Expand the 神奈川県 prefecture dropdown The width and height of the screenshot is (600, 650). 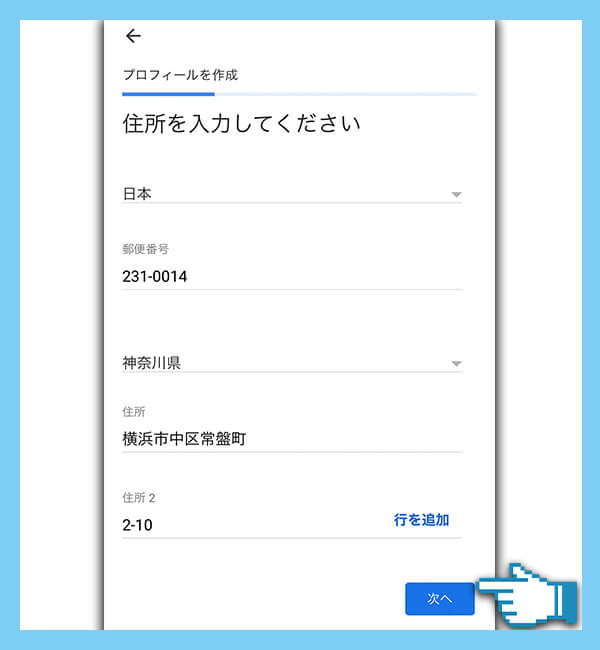[x=291, y=364]
